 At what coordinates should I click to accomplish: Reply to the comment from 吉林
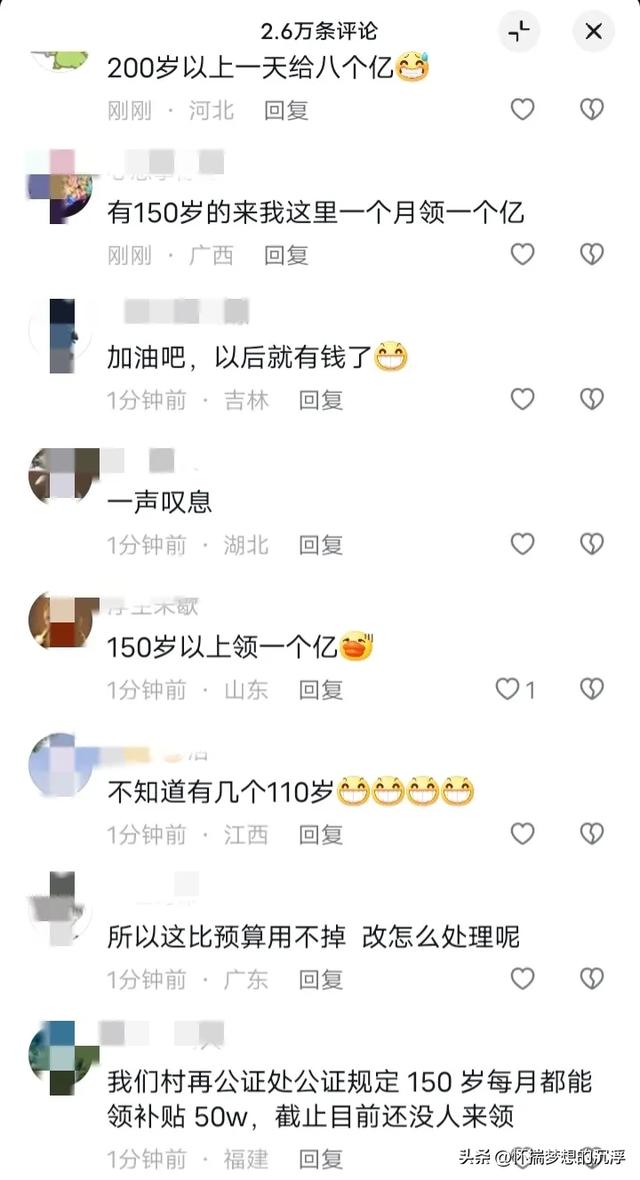pyautogui.click(x=321, y=400)
